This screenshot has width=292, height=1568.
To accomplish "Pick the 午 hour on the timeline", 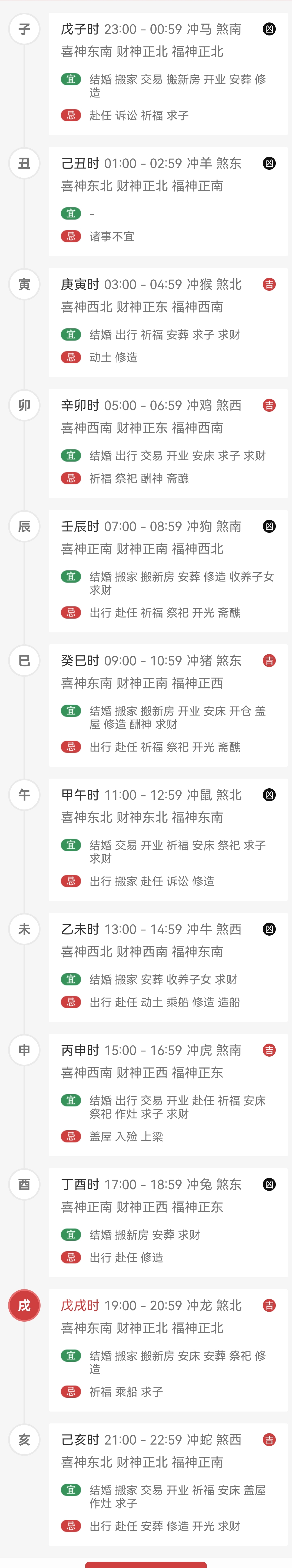I will 24,795.
